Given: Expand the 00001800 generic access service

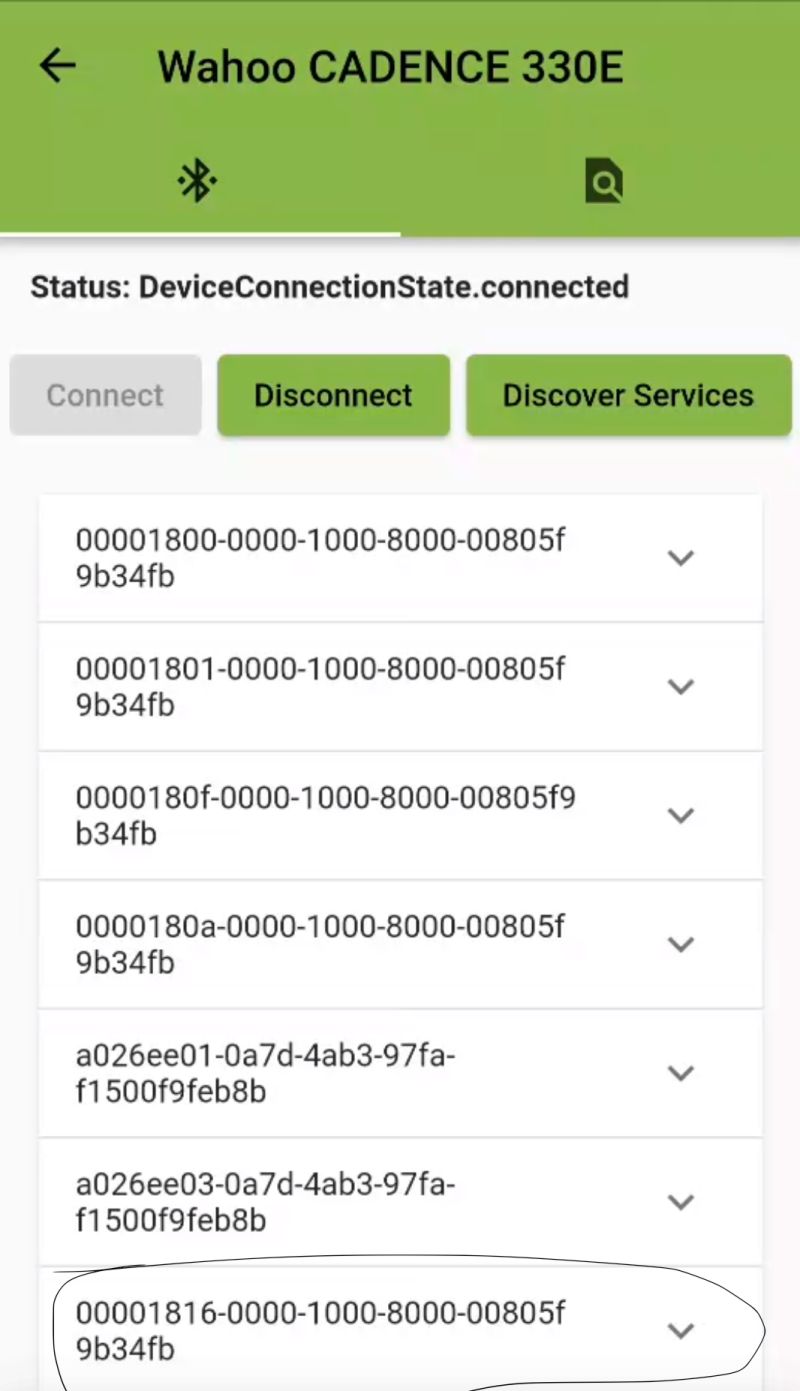Looking at the screenshot, I should click(x=681, y=558).
